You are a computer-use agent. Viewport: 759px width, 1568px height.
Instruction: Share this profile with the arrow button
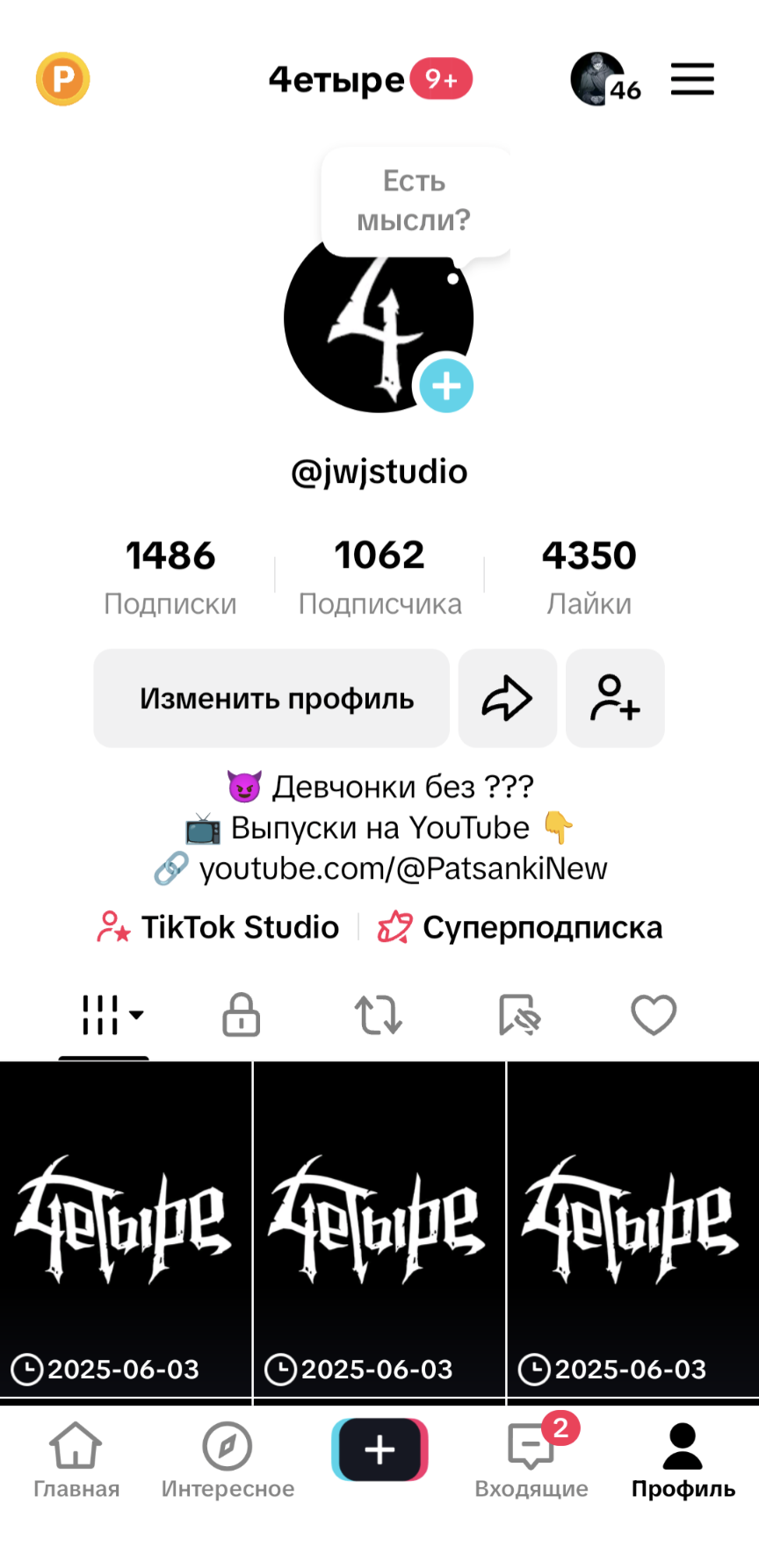click(507, 699)
